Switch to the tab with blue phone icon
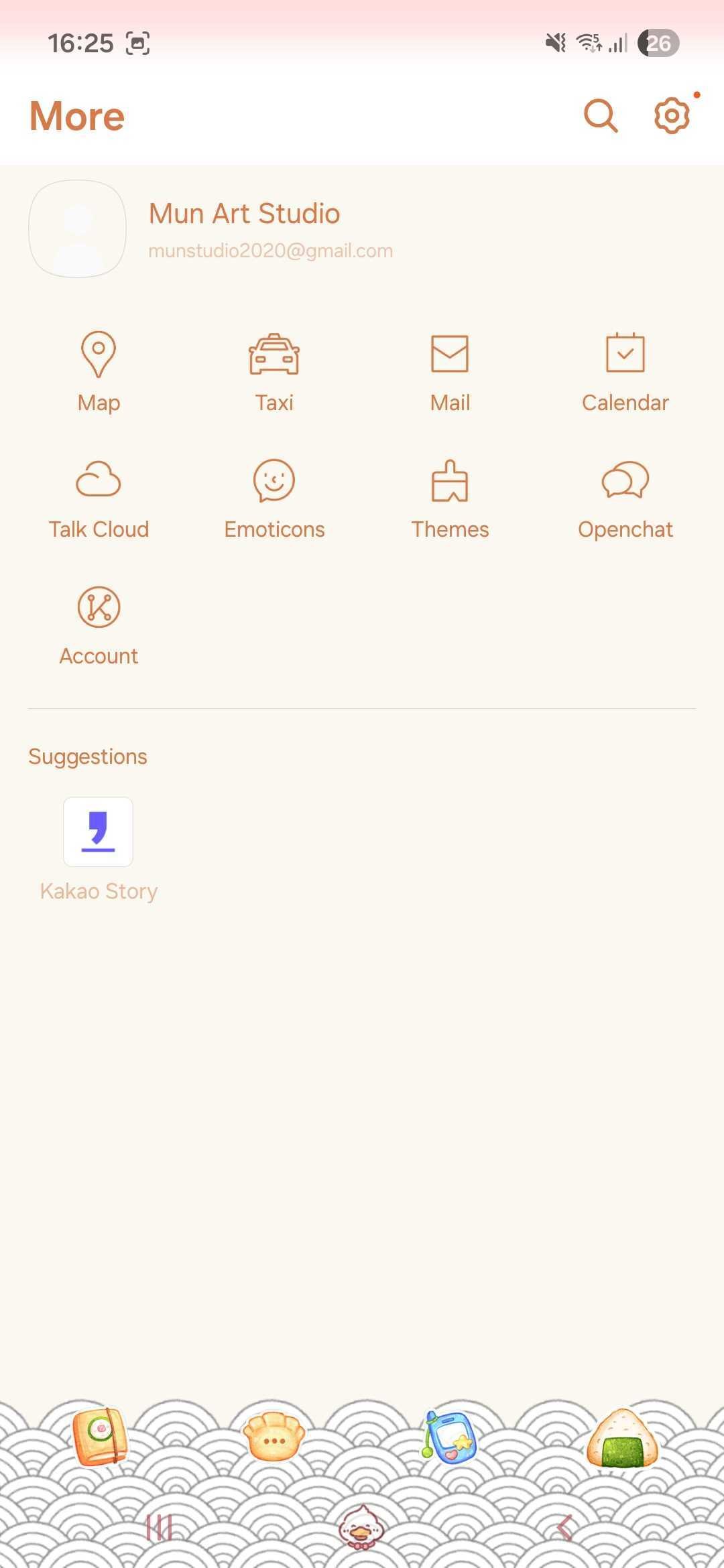 [x=449, y=1438]
